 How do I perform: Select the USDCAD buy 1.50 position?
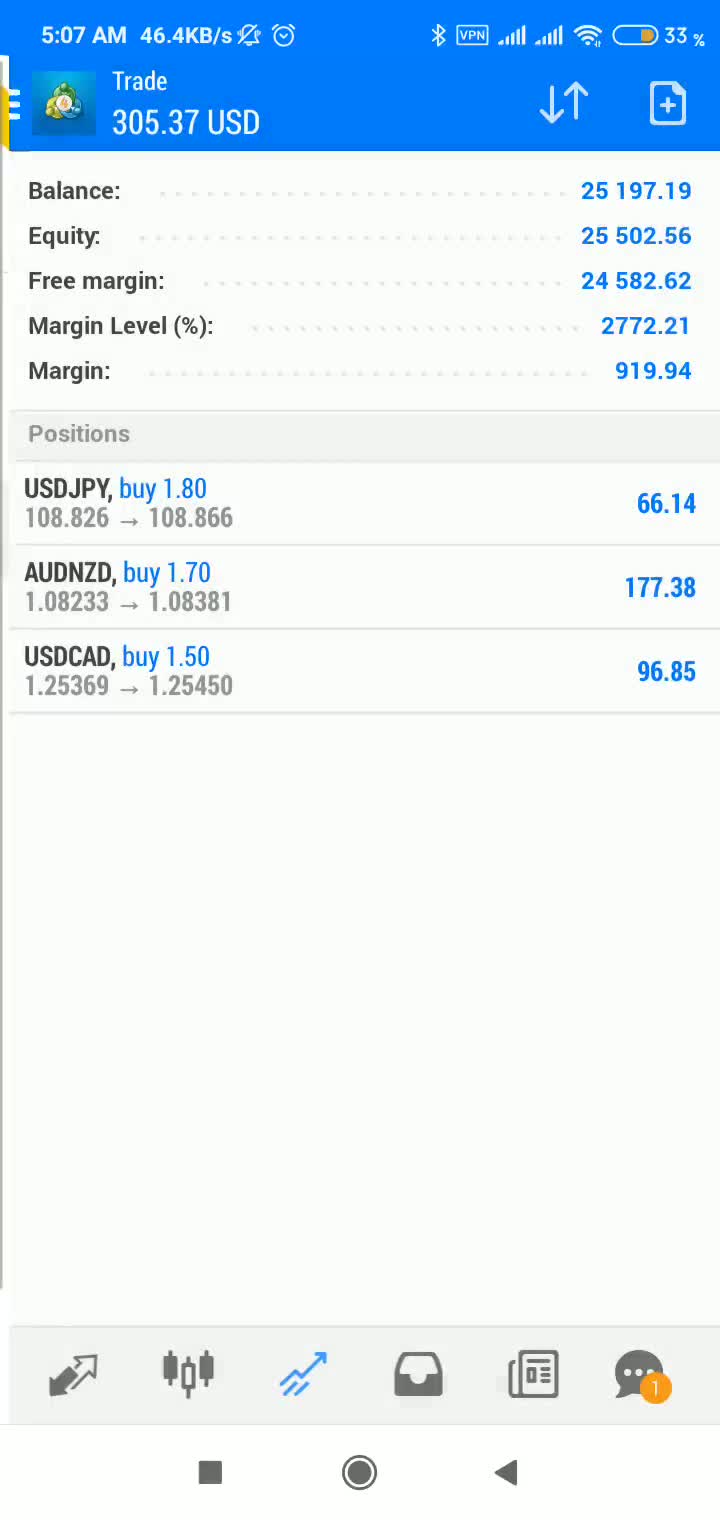tap(360, 671)
